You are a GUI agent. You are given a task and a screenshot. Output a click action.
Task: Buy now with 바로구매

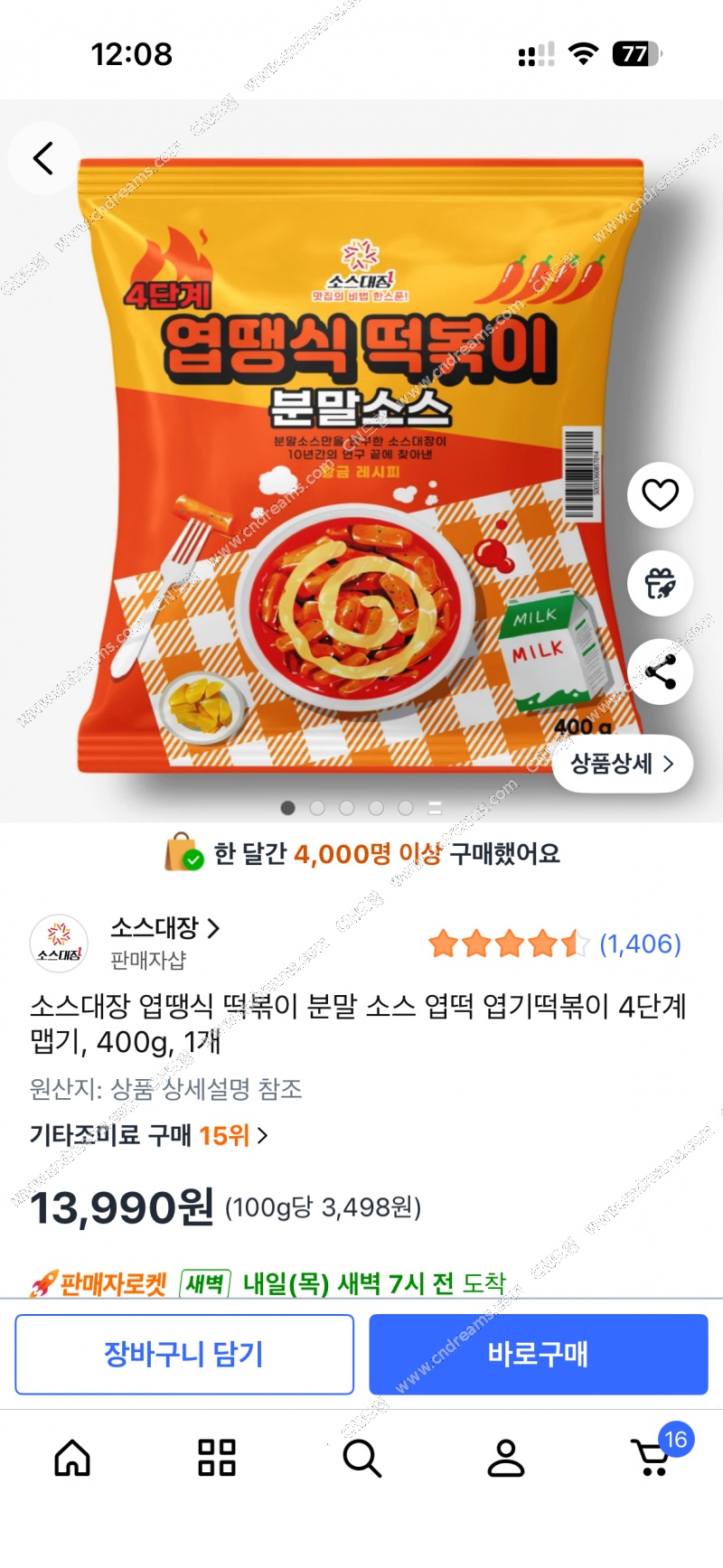tap(538, 1354)
